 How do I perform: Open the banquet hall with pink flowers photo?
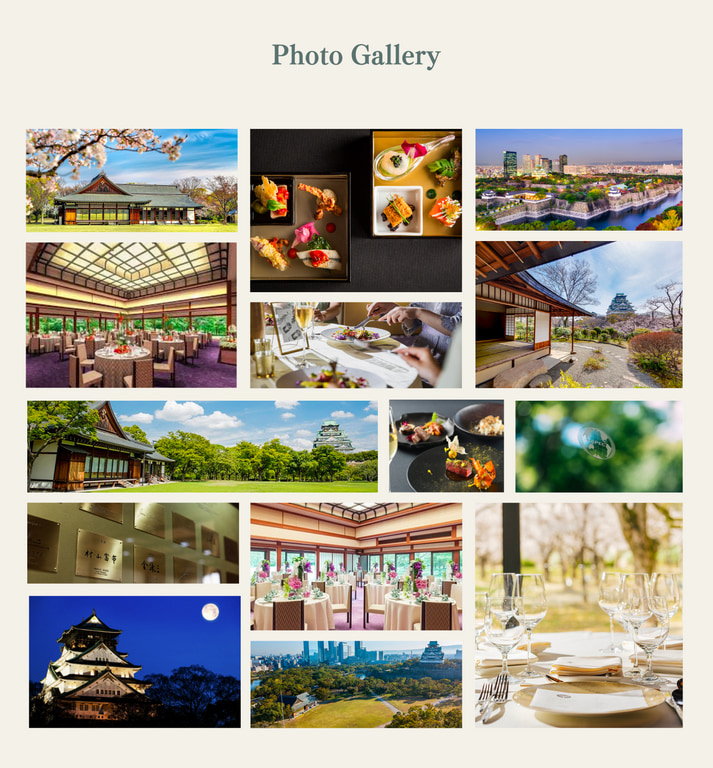click(x=356, y=567)
